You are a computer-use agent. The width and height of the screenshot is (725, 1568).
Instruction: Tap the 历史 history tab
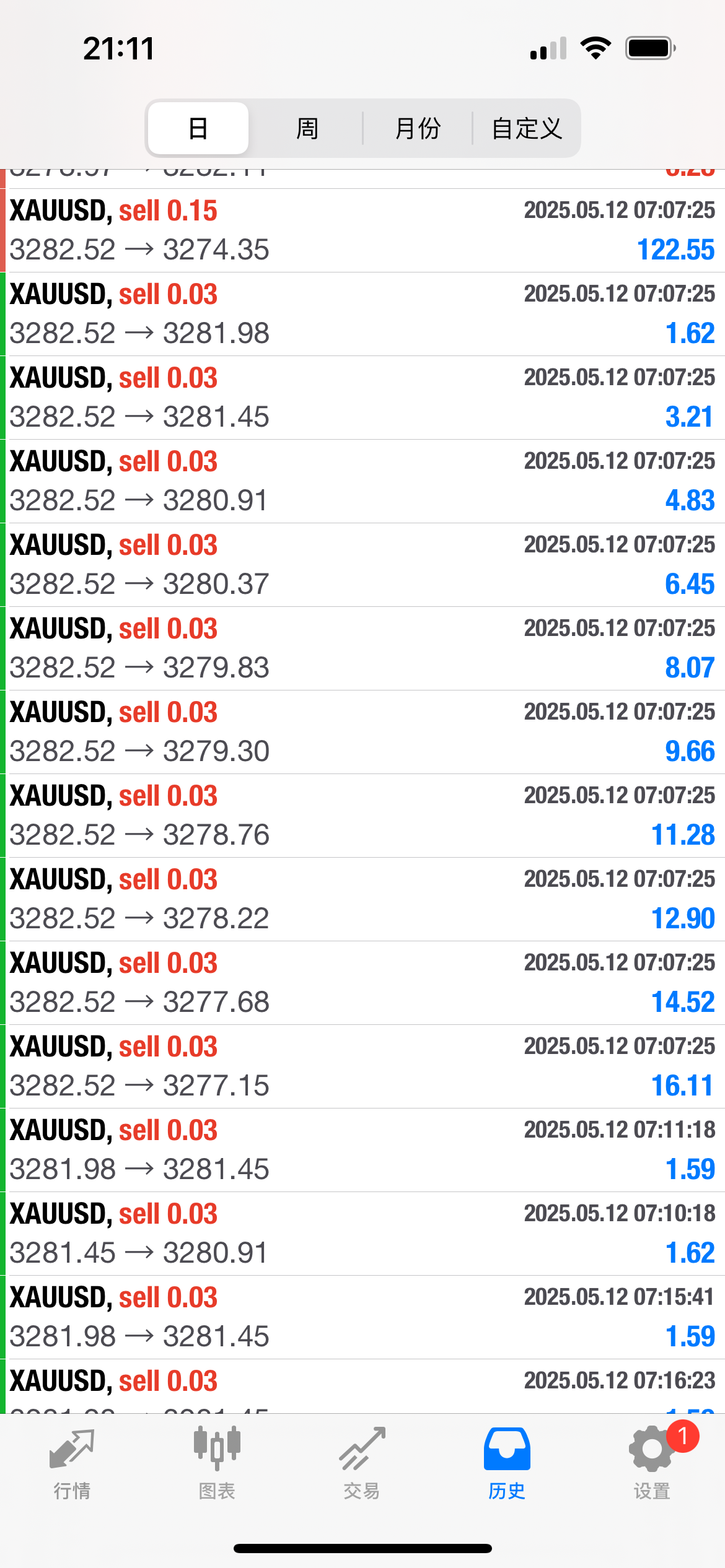(x=507, y=1465)
